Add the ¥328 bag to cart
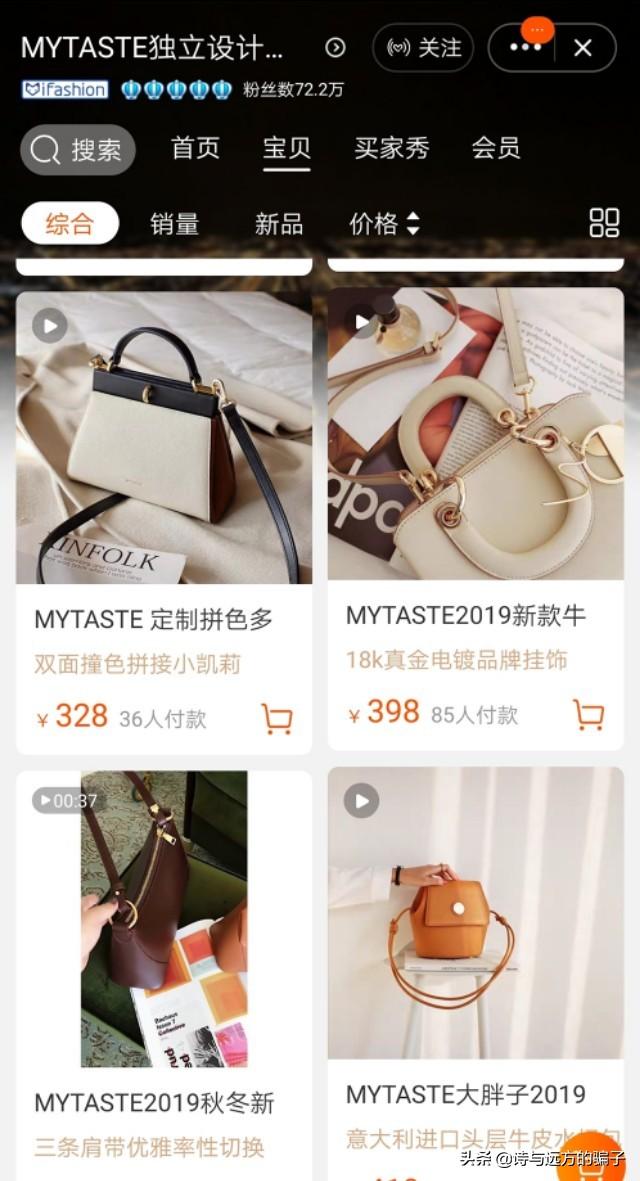Viewport: 640px width, 1181px height. pos(277,718)
